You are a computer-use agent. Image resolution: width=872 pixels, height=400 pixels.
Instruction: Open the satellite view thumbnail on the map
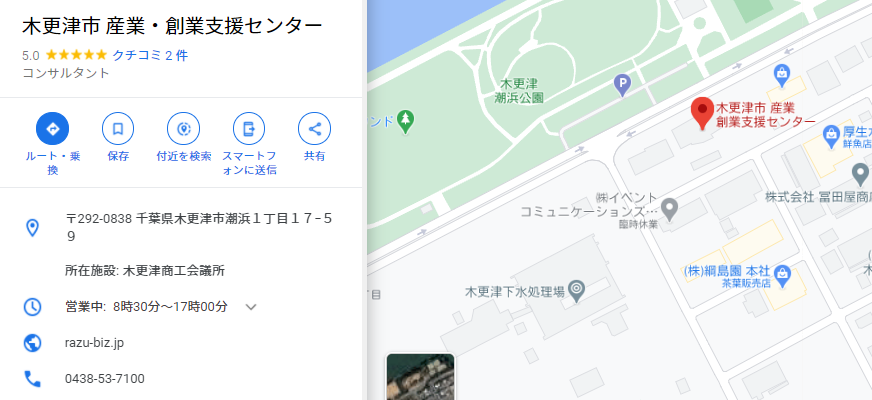point(420,378)
